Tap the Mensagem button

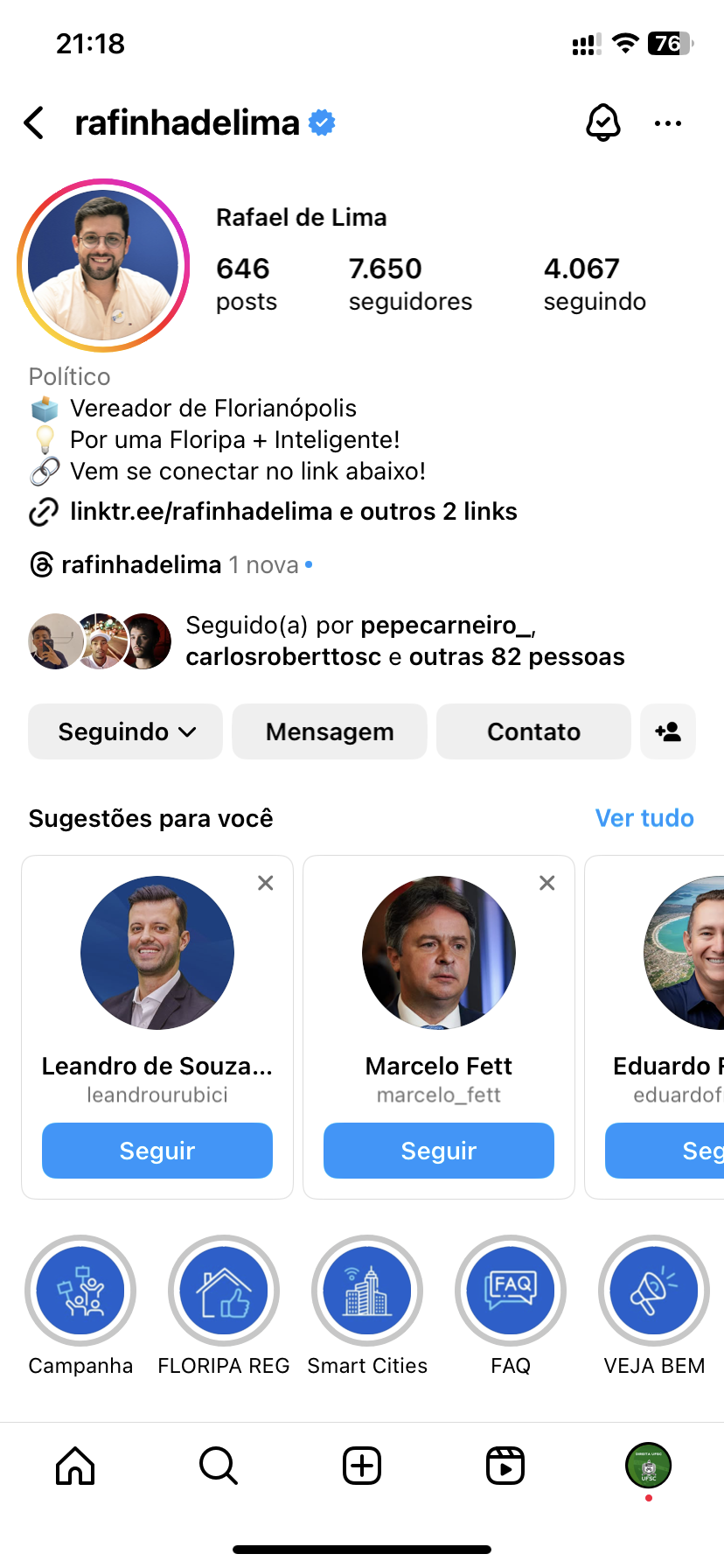pyautogui.click(x=330, y=731)
